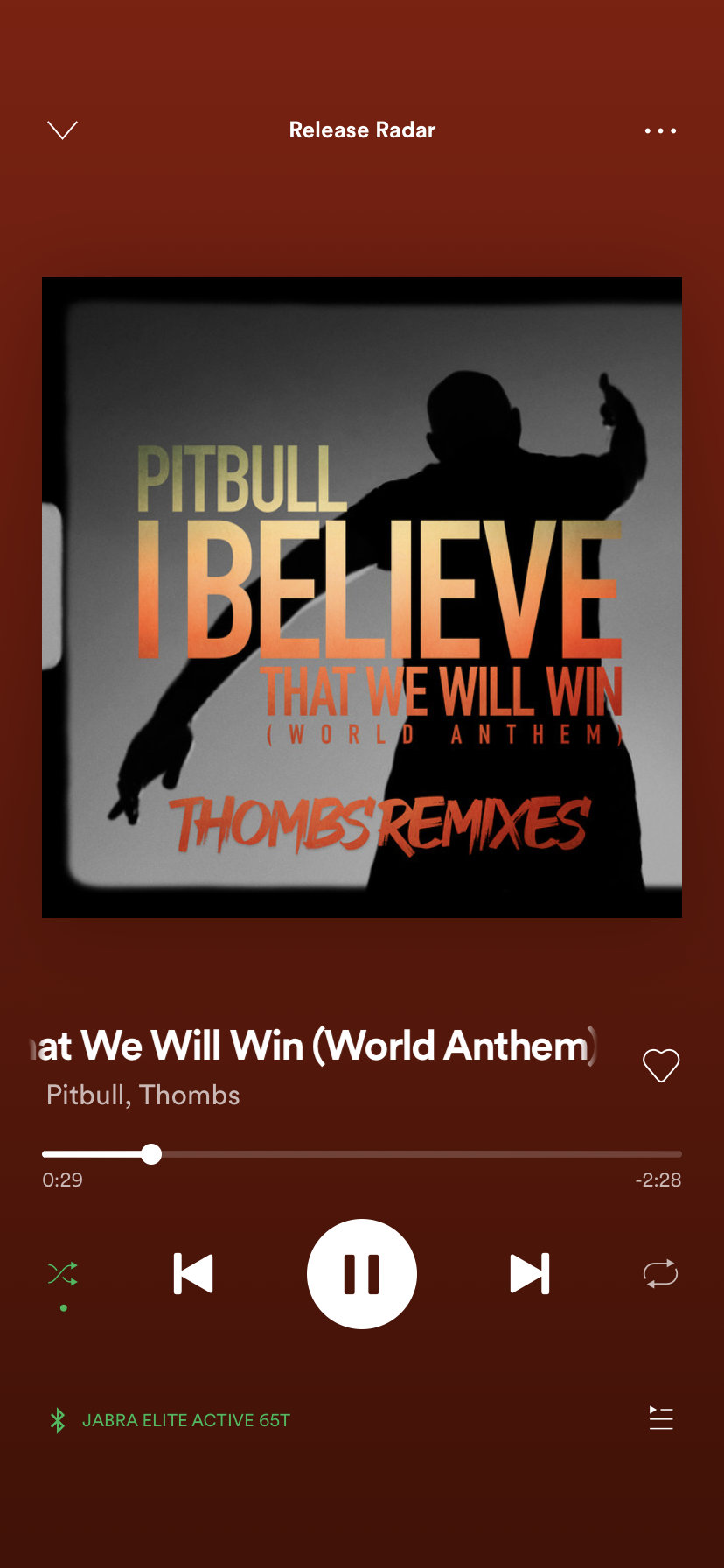Viewport: 724px width, 1568px height.
Task: Like the song with the heart icon
Action: point(661,1065)
